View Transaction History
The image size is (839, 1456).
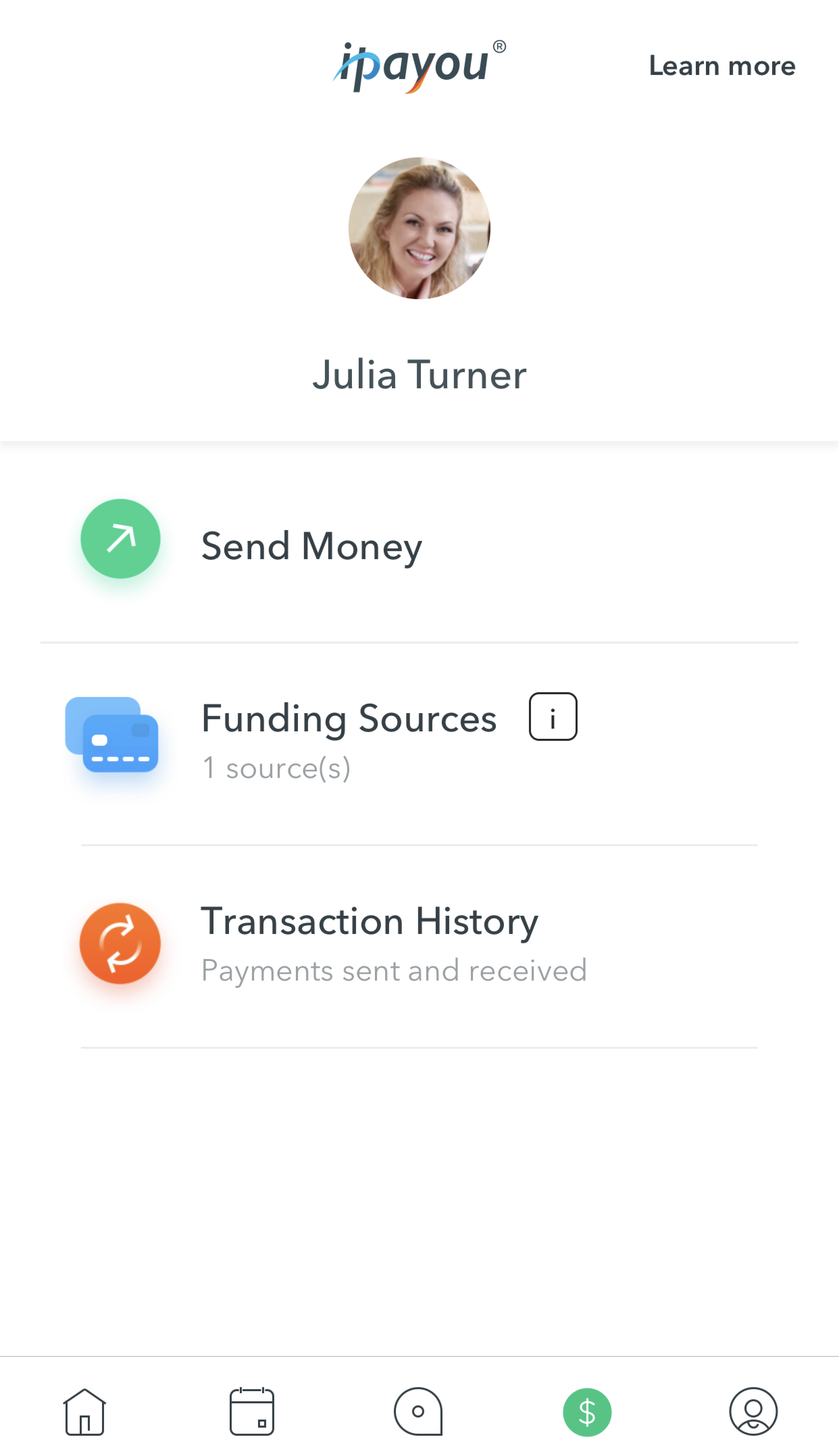(x=419, y=946)
